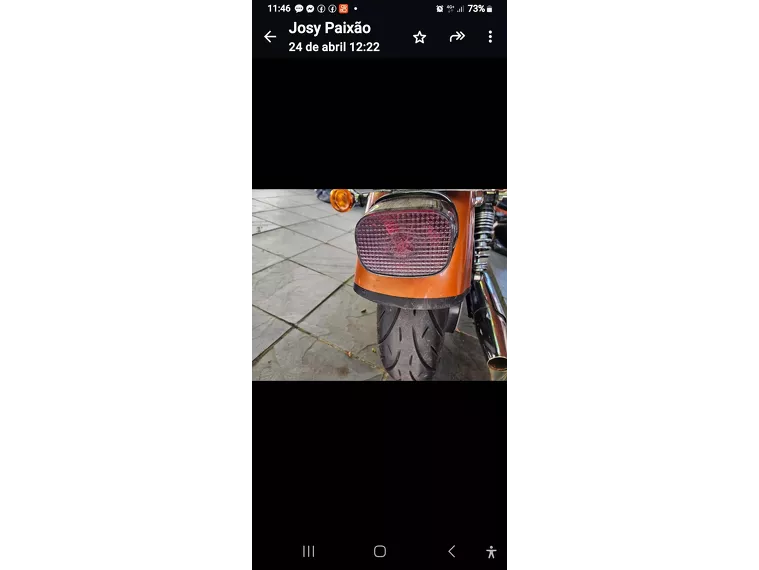This screenshot has height=570, width=759.
Task: Go back from Josy Paixão's photo
Action: (270, 37)
